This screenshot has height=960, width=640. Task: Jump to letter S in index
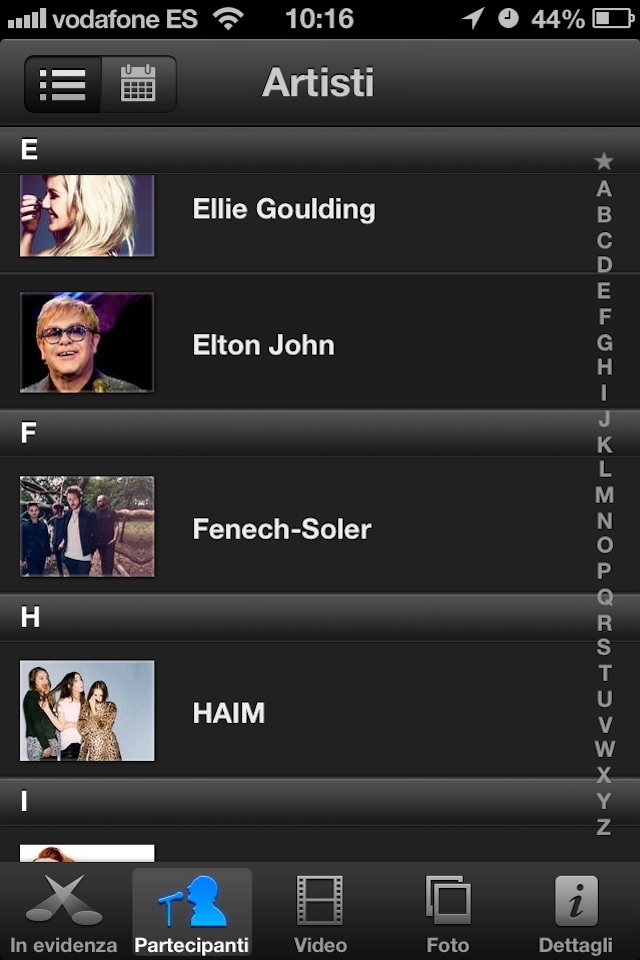604,648
